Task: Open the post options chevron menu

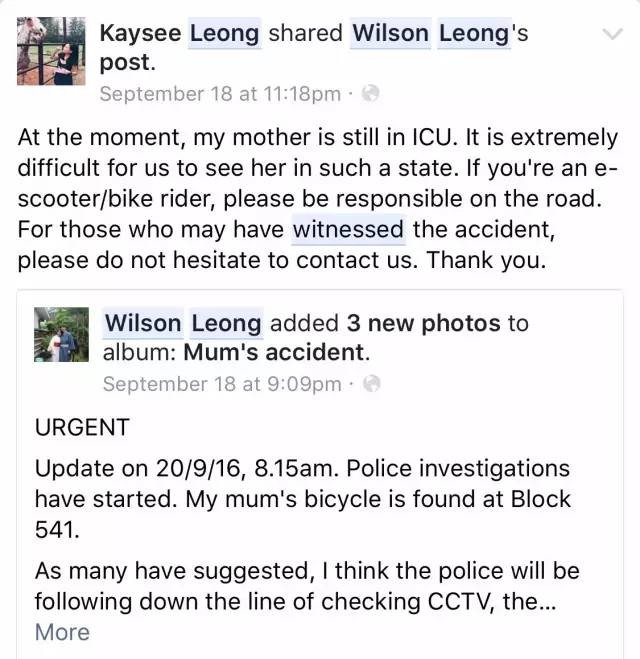Action: pos(610,35)
